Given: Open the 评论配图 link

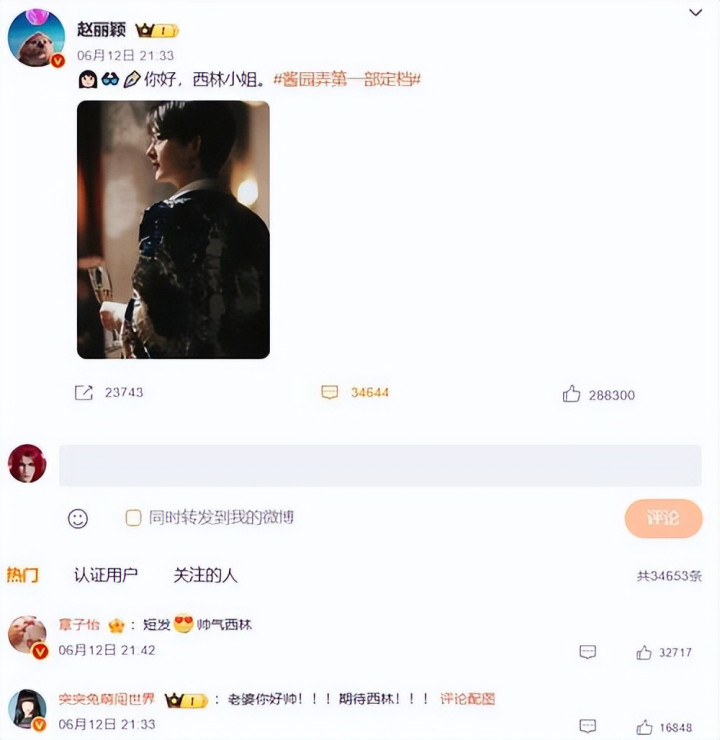Looking at the screenshot, I should pos(468,699).
